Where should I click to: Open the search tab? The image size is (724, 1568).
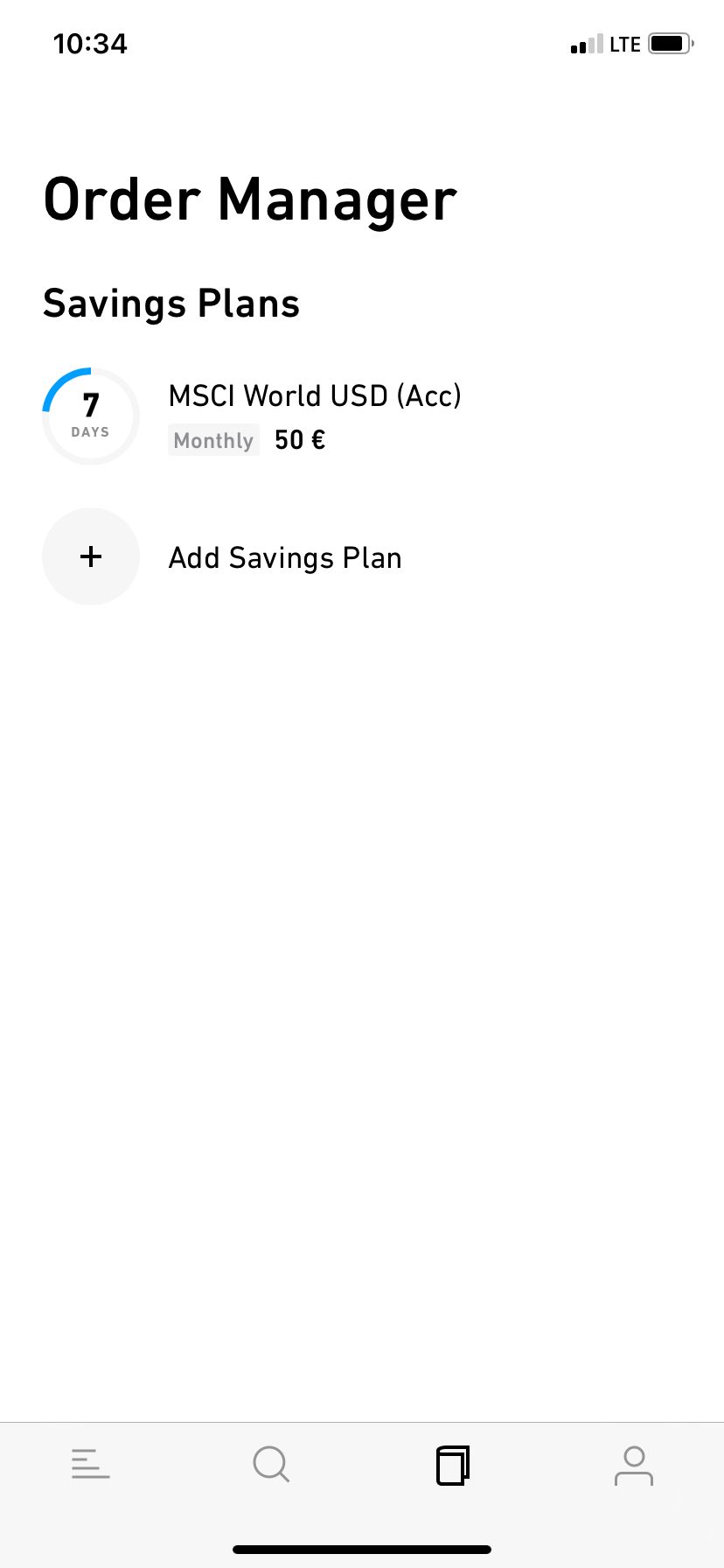coord(271,1464)
